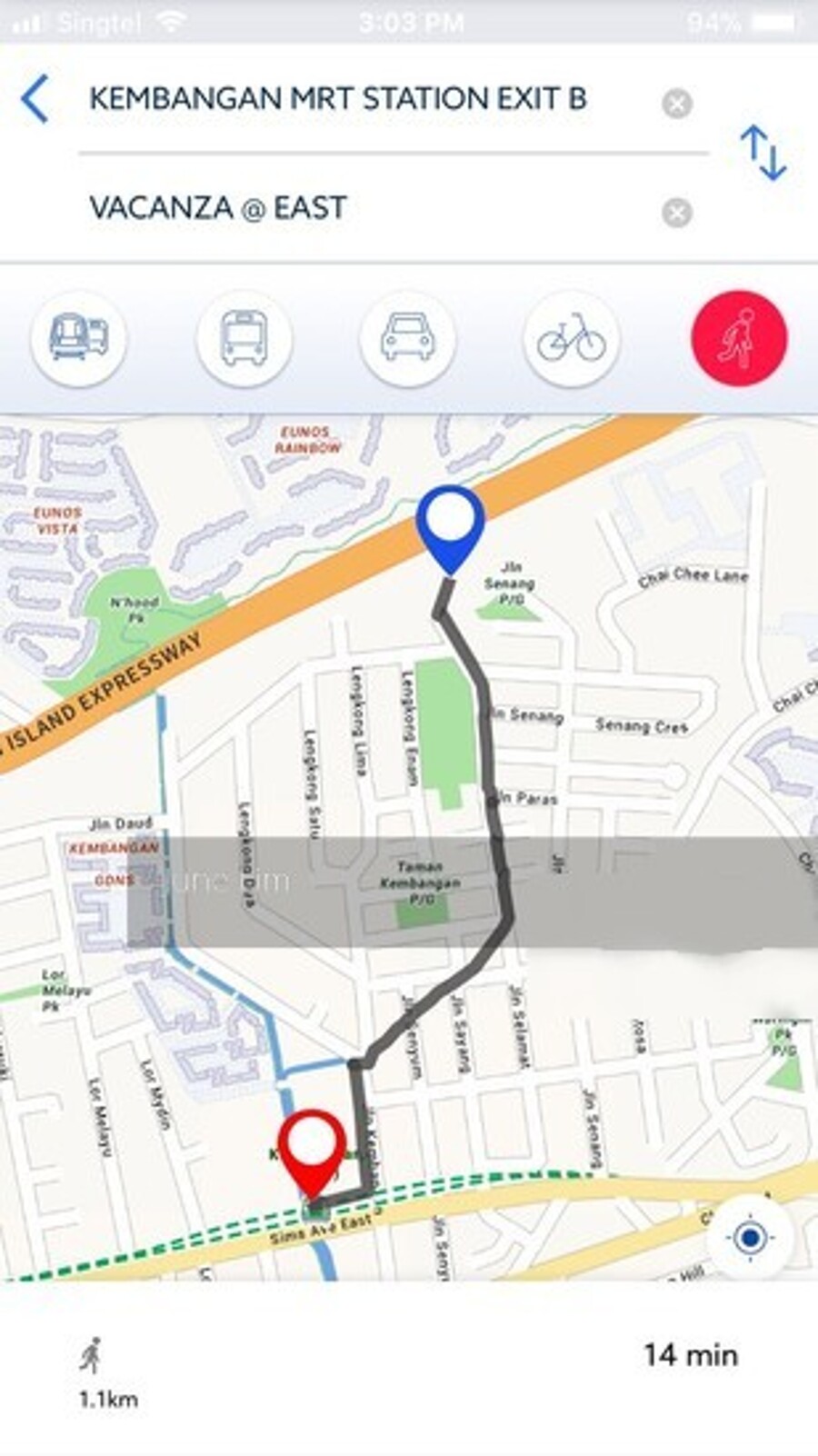Center map on my current location

(750, 1237)
